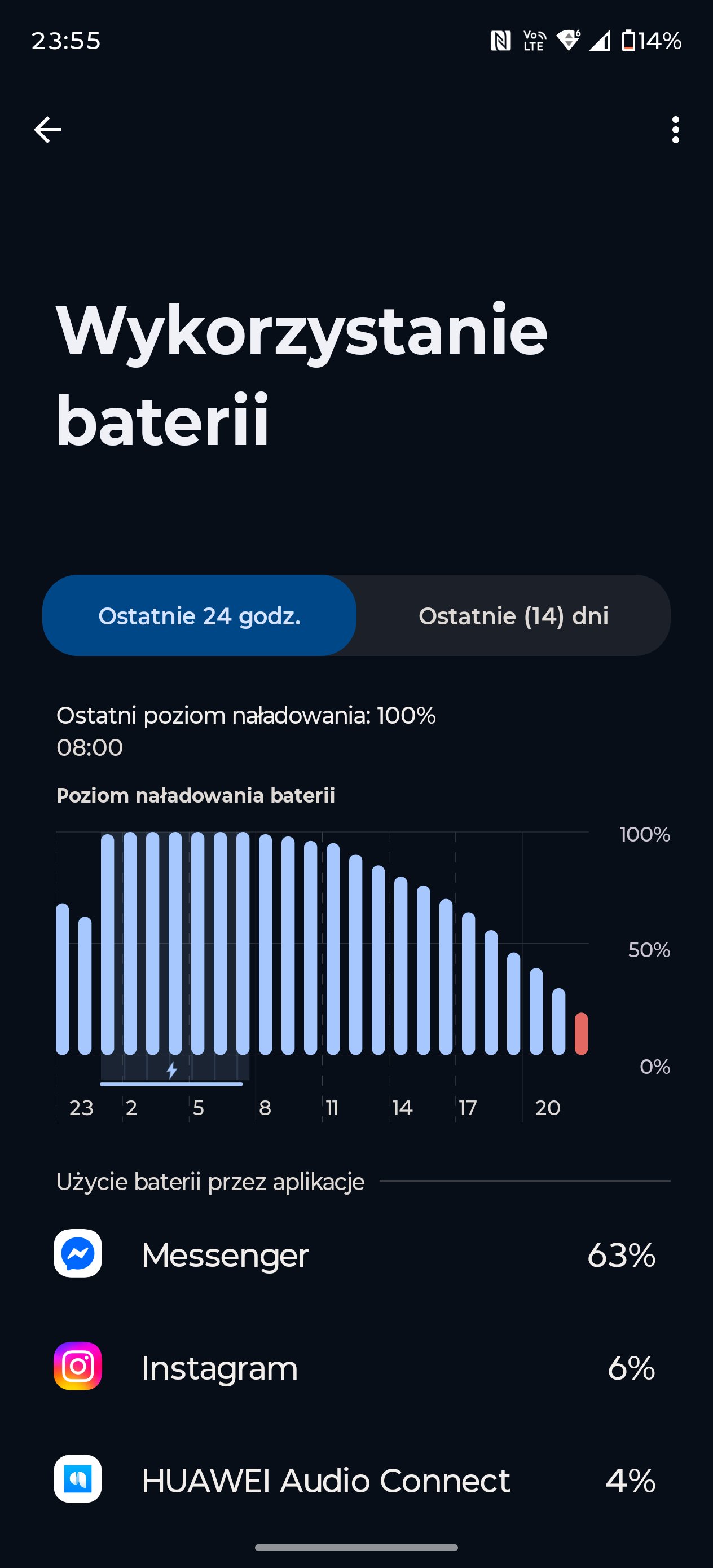Go back using the arrow icon
This screenshot has width=713, height=1568.
click(x=47, y=130)
